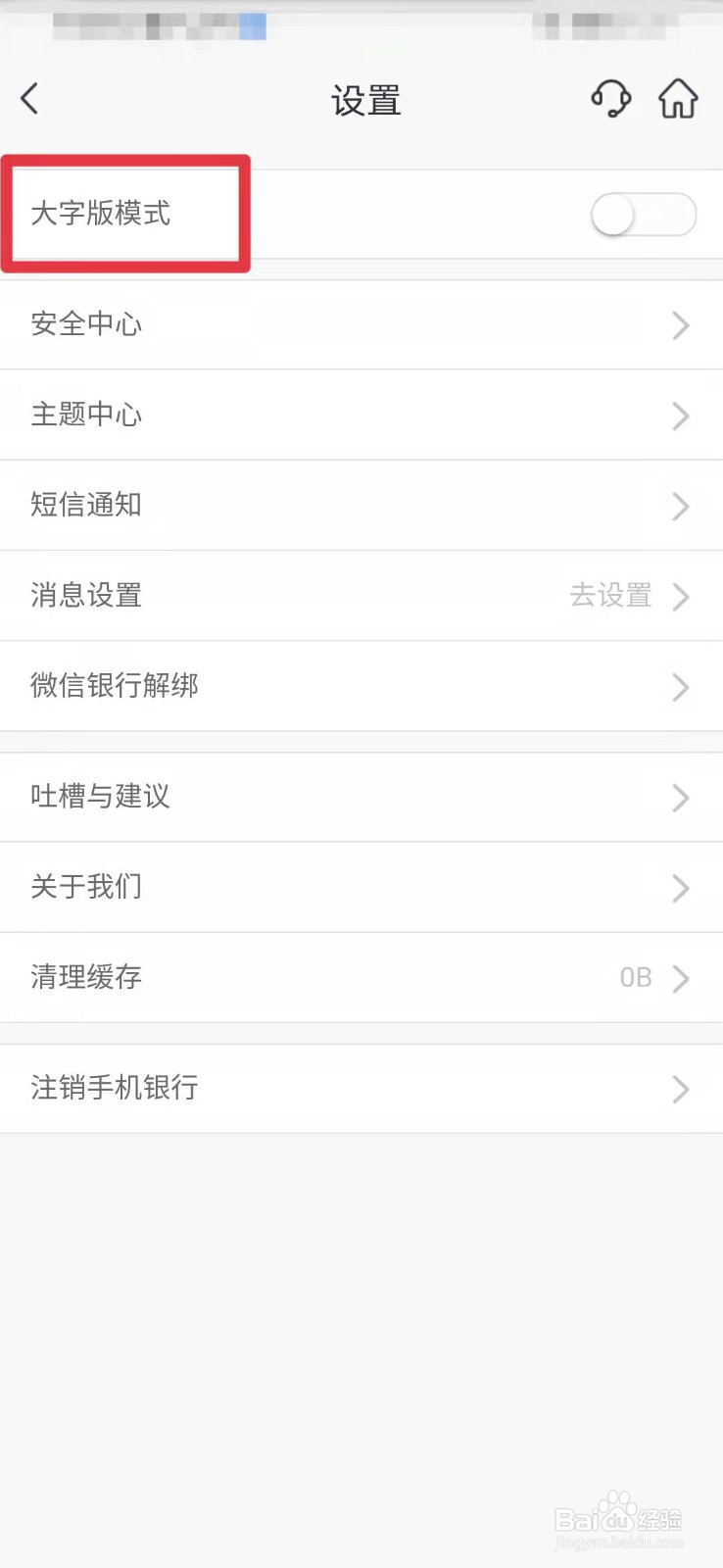The height and width of the screenshot is (1568, 723).
Task: Toggle the 大字版模式 switch on
Action: tap(644, 214)
